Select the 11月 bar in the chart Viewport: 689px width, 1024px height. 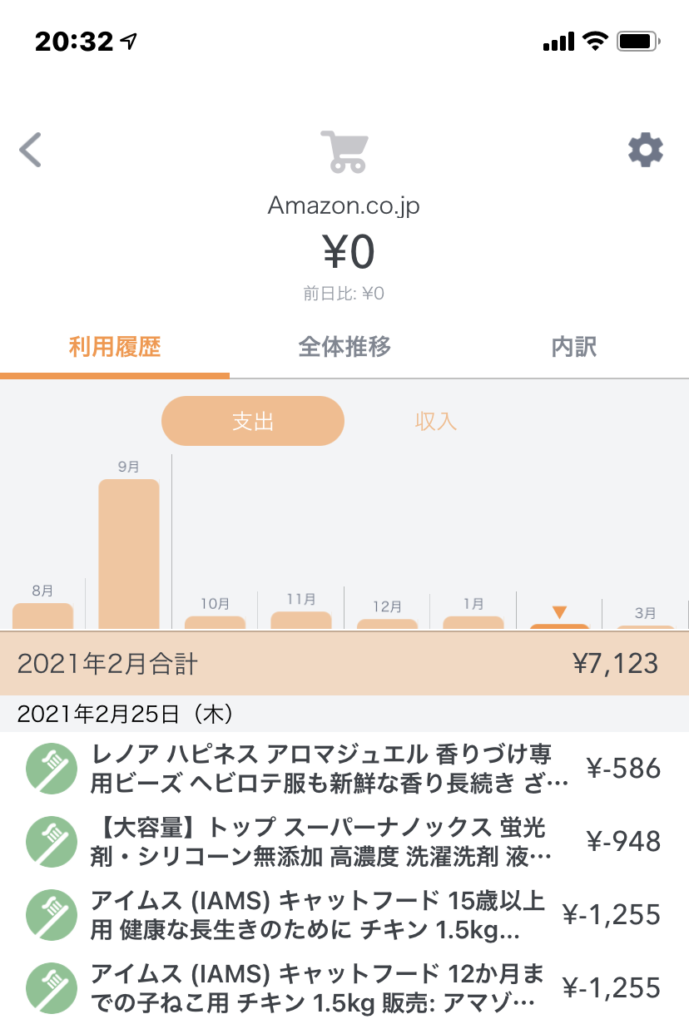pos(301,618)
